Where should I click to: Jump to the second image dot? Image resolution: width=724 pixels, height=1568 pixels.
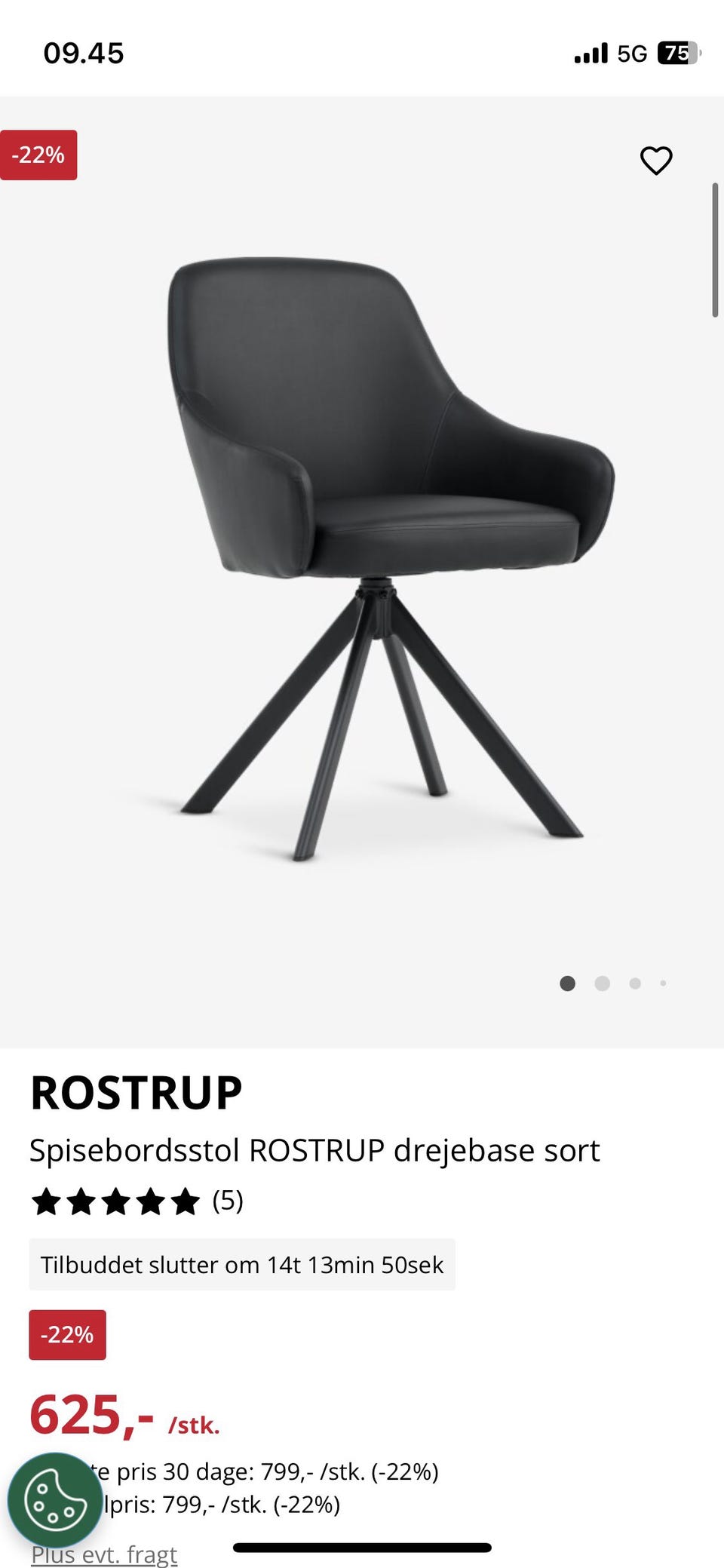click(602, 983)
